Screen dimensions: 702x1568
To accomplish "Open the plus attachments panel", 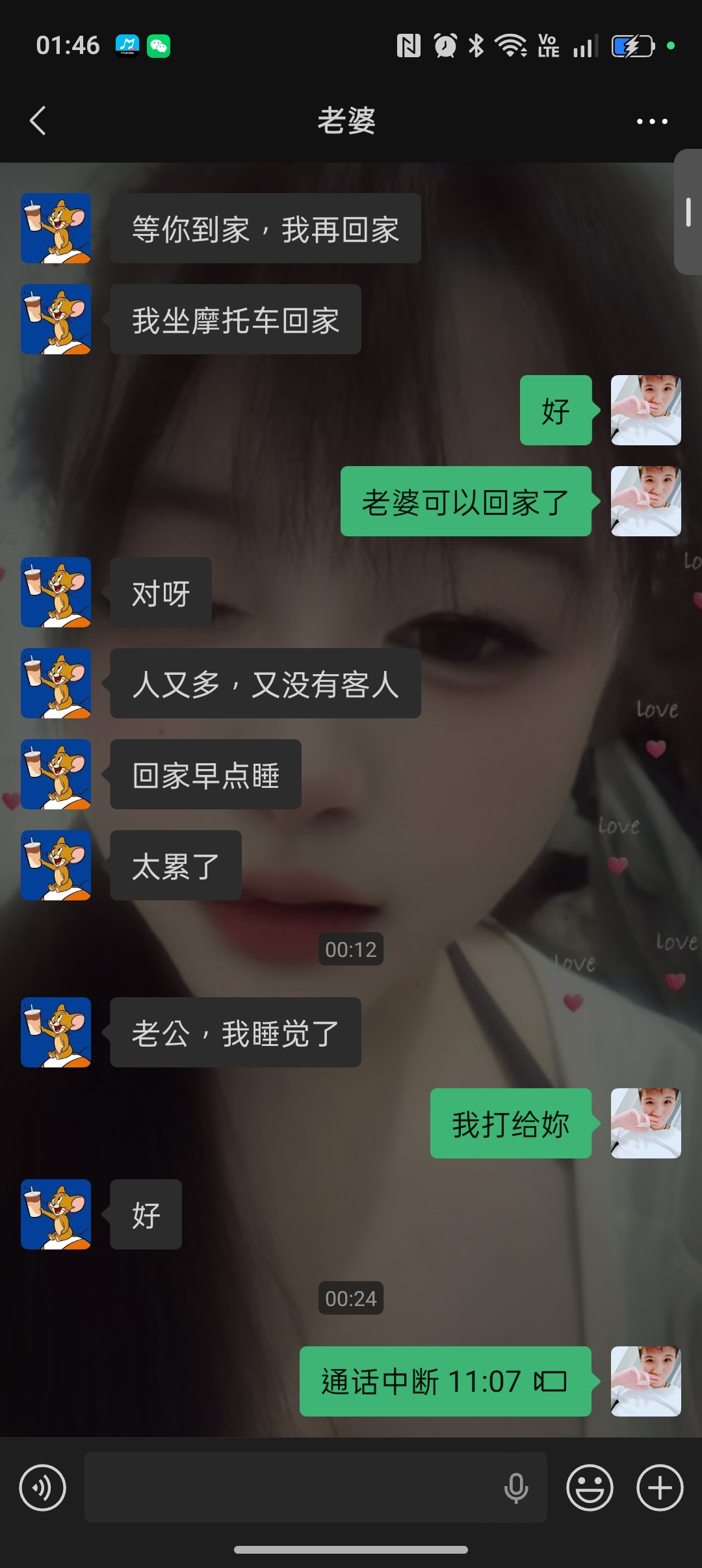I will [x=660, y=1487].
